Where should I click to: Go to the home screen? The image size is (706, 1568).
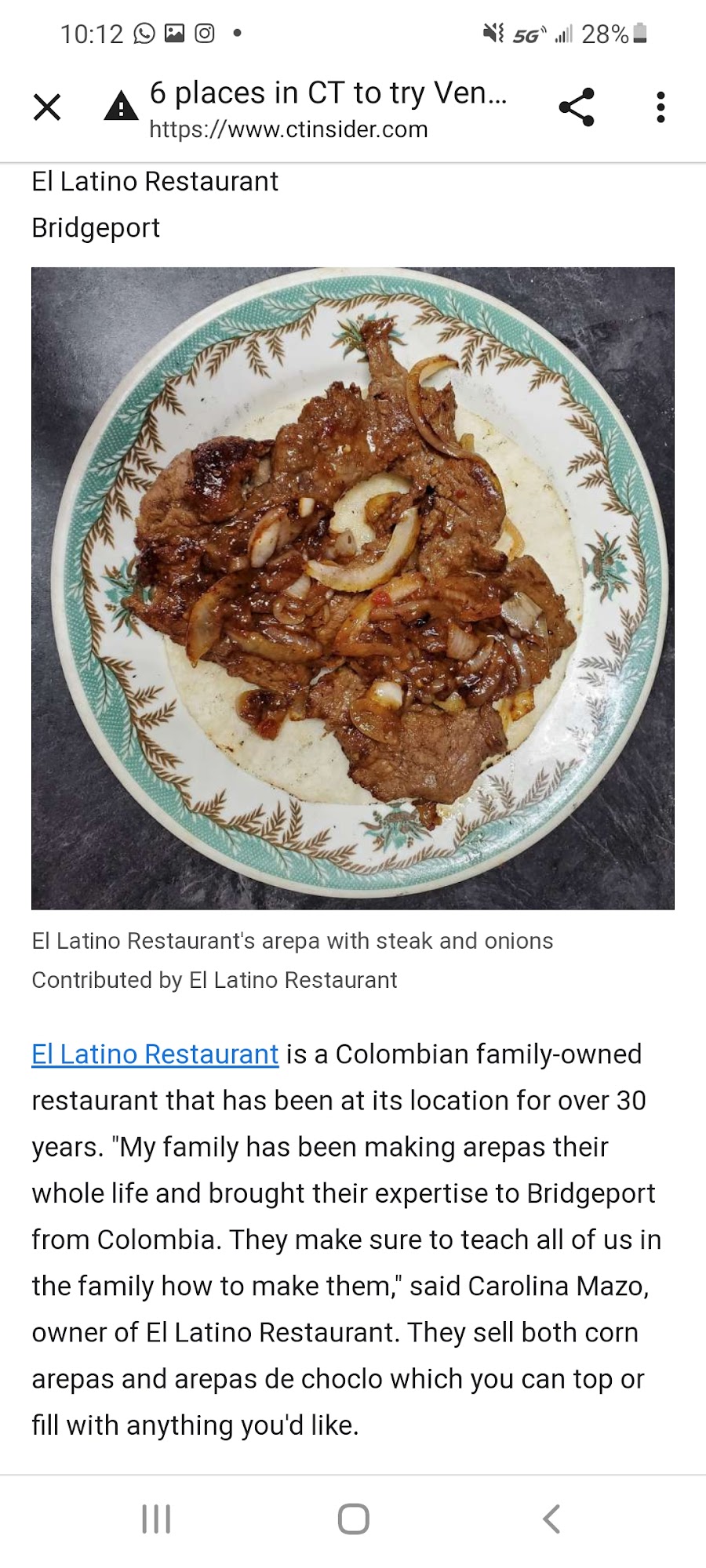[x=353, y=1519]
